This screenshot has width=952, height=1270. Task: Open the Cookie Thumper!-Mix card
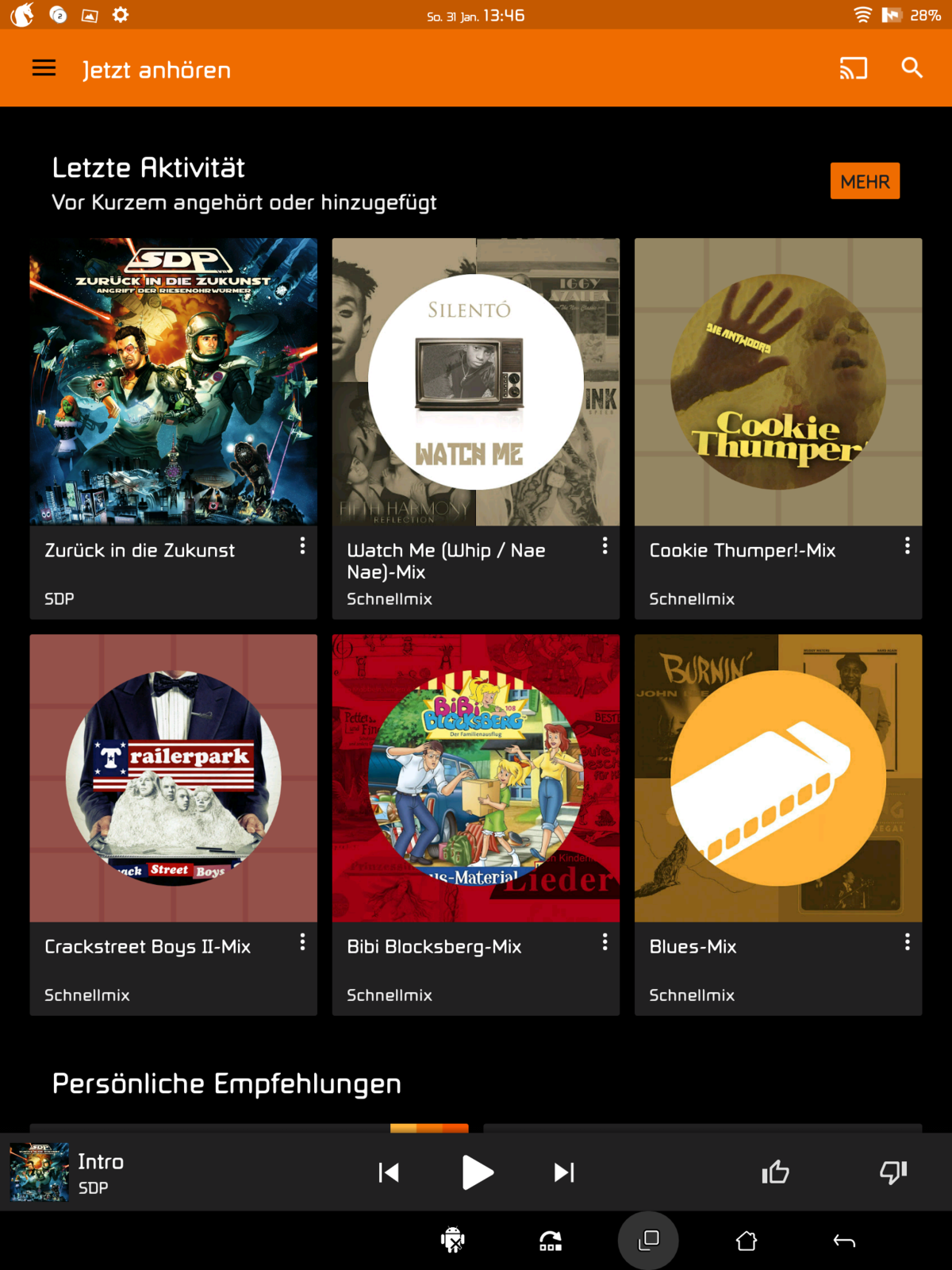(777, 382)
